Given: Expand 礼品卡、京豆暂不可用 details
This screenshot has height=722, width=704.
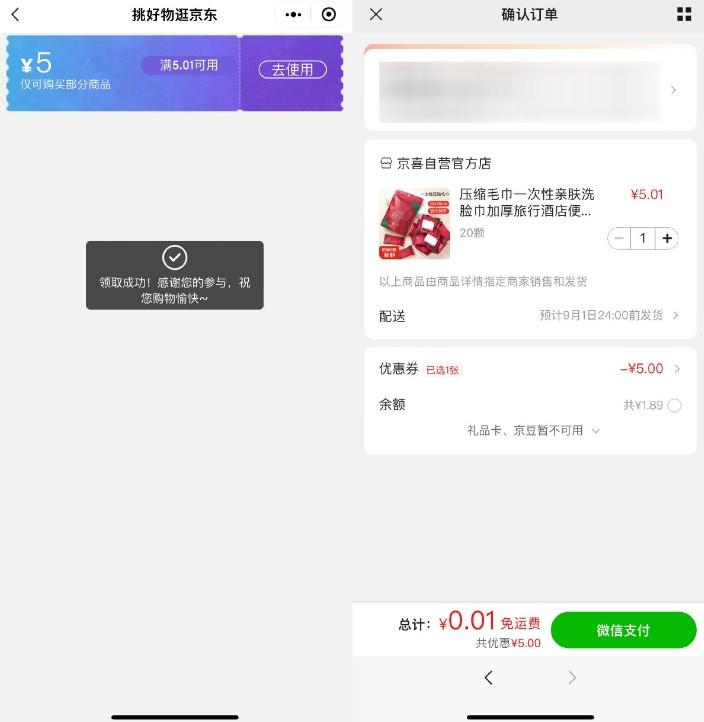Looking at the screenshot, I should tap(534, 431).
